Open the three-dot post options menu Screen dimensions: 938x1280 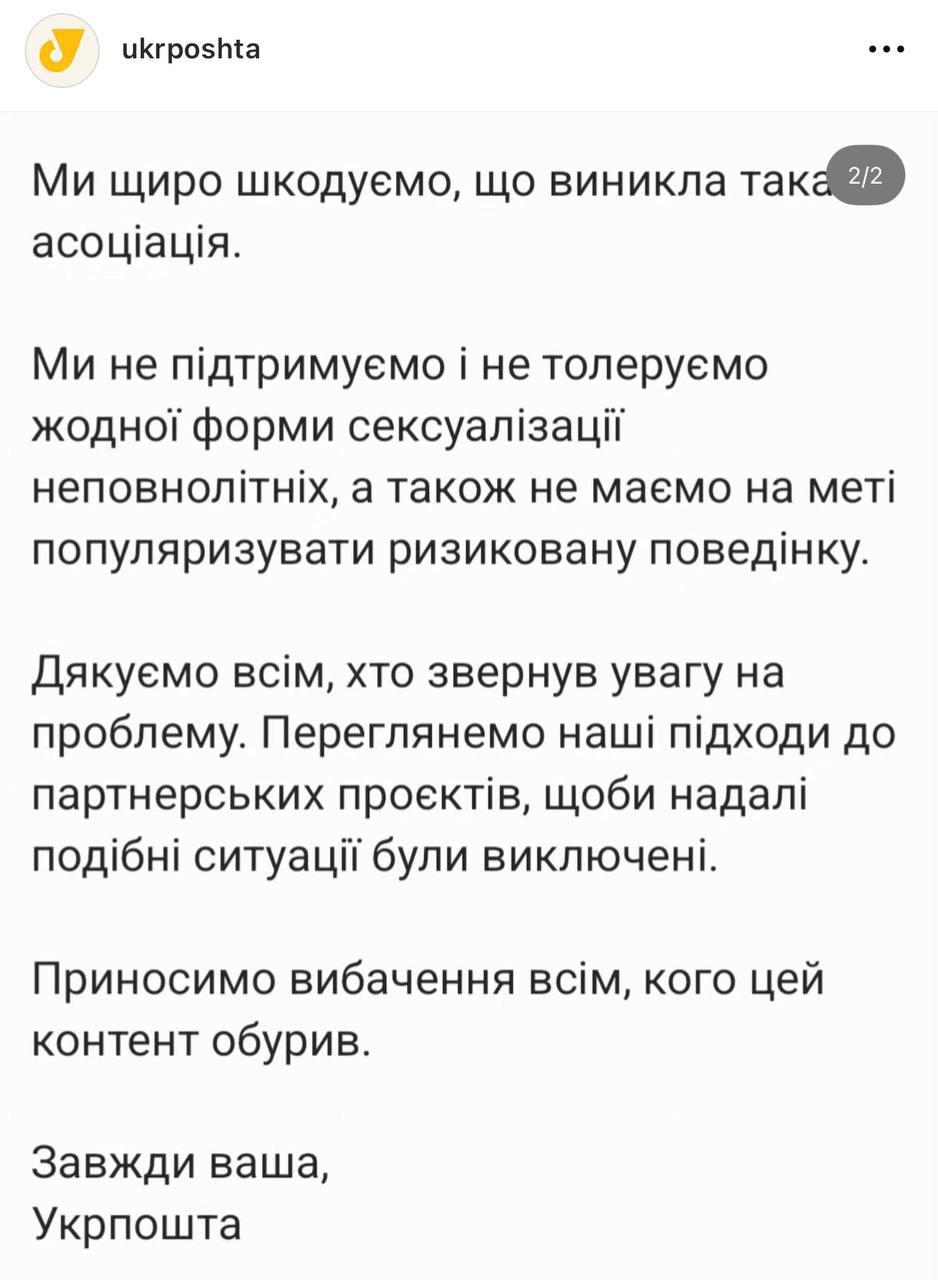[885, 50]
